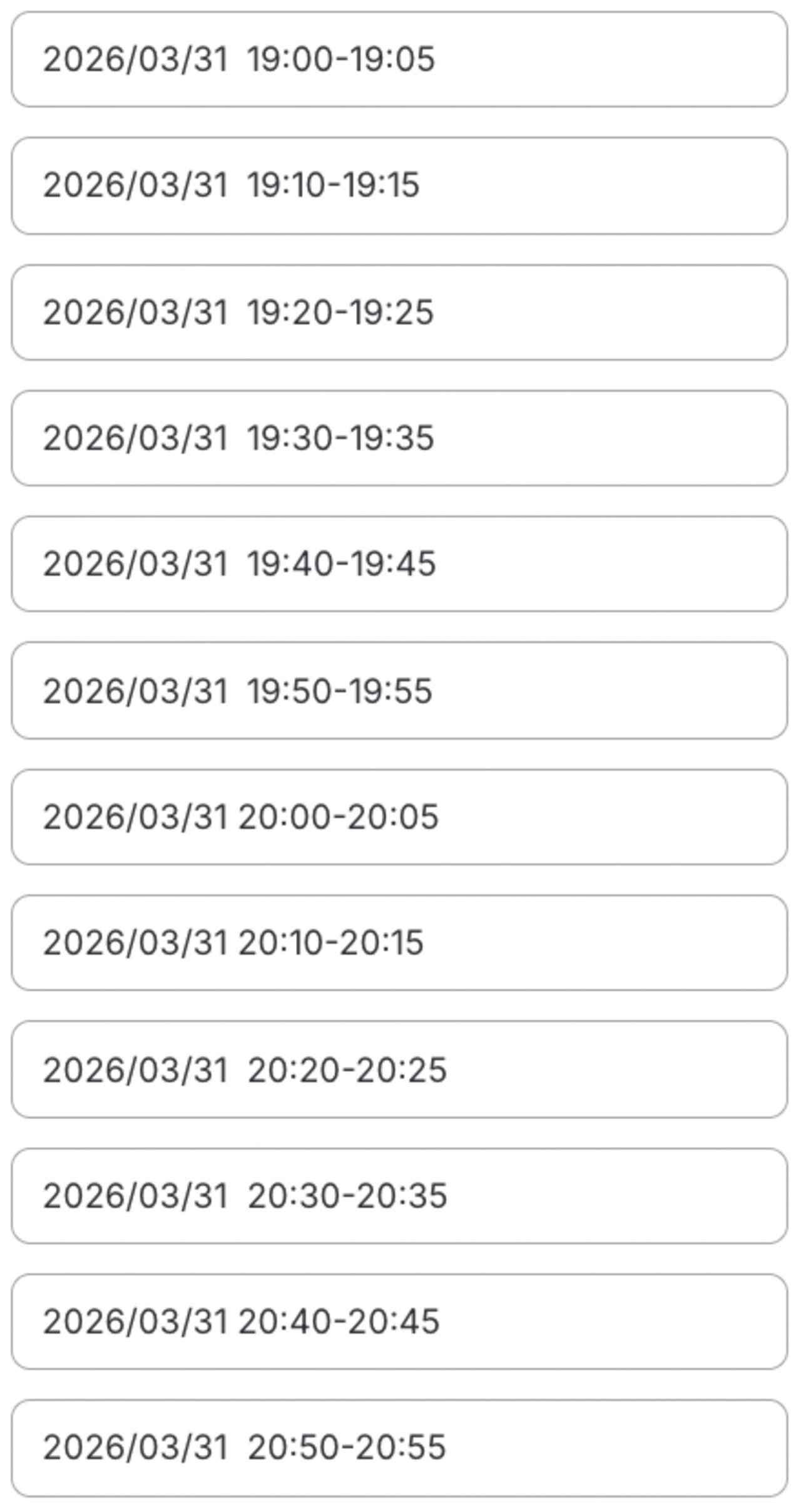801x1512 pixels.
Task: Pick the 20:50-20:55 slot
Action: point(399,1448)
